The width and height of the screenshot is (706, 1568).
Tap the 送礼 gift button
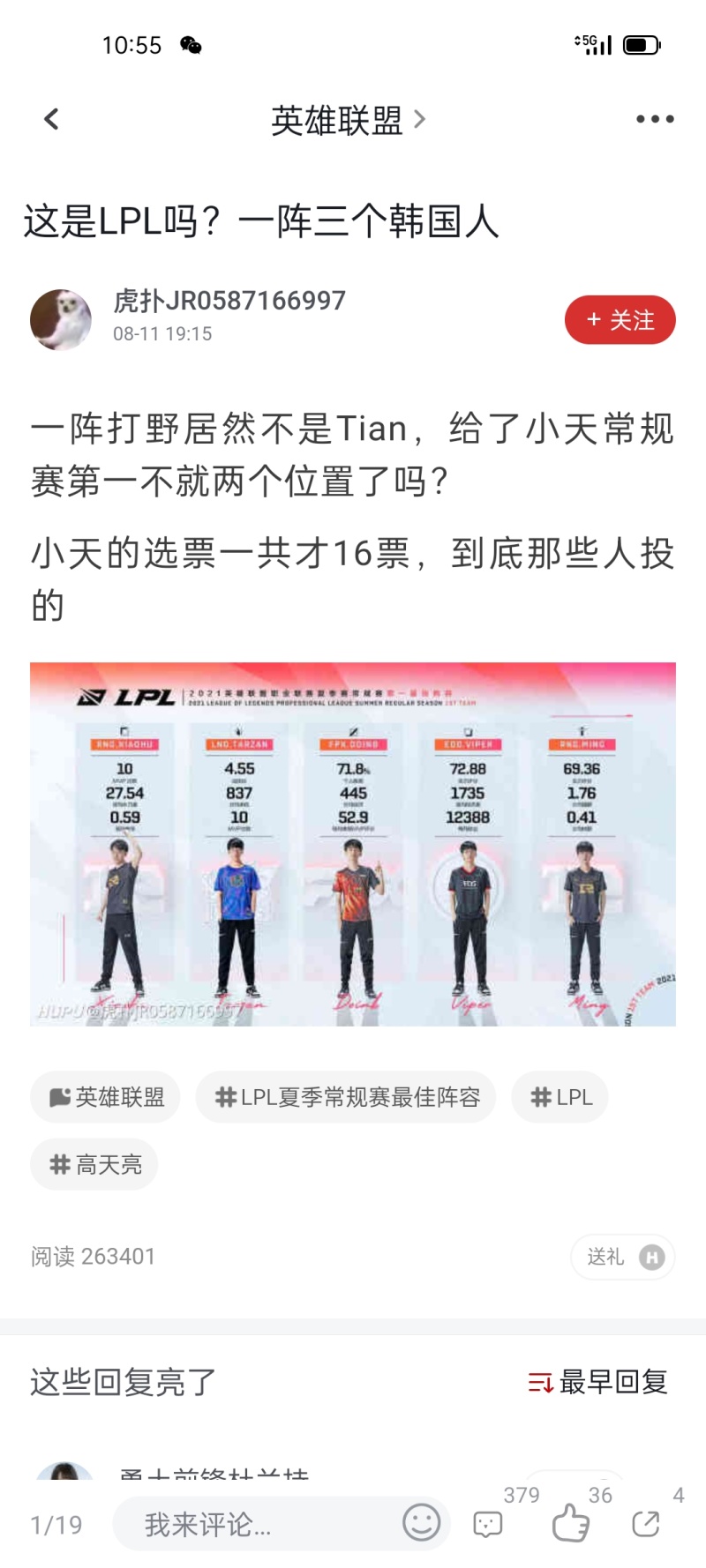[623, 1257]
